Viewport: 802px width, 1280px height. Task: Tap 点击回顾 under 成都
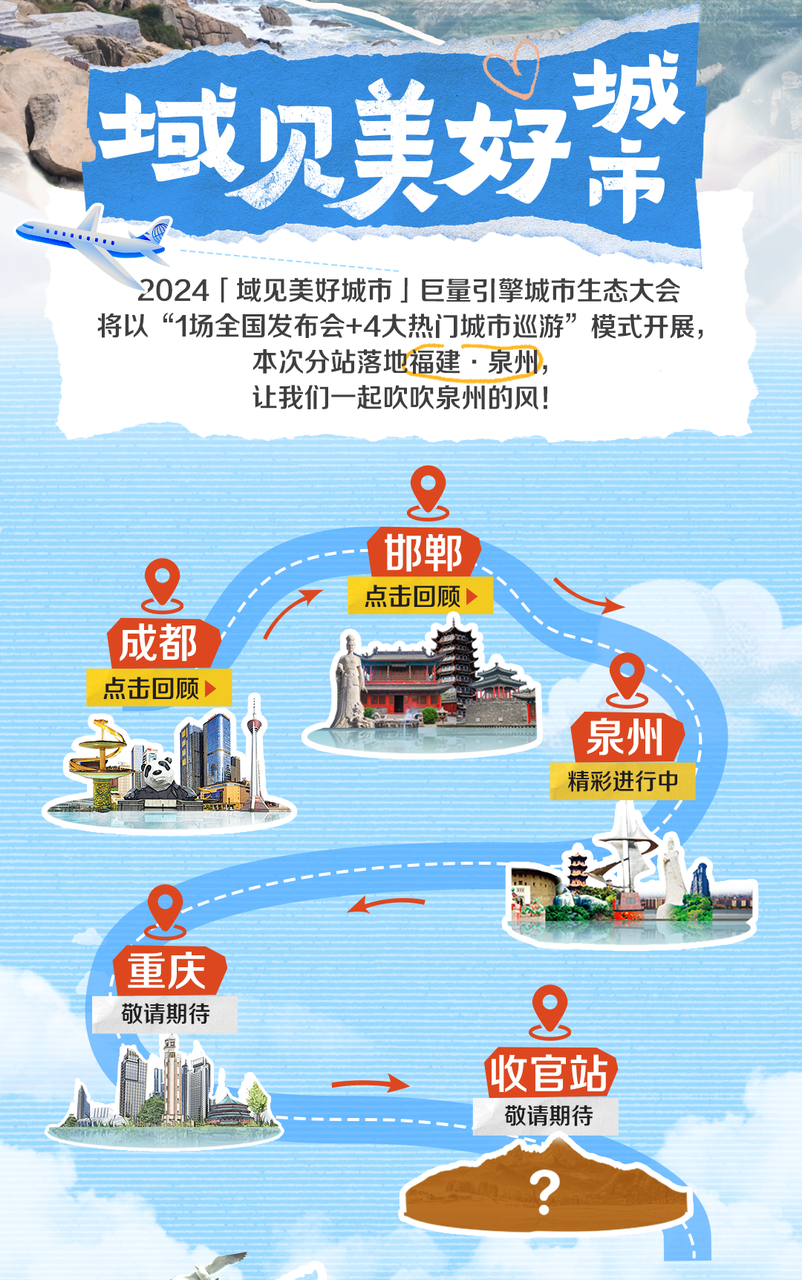click(x=159, y=688)
